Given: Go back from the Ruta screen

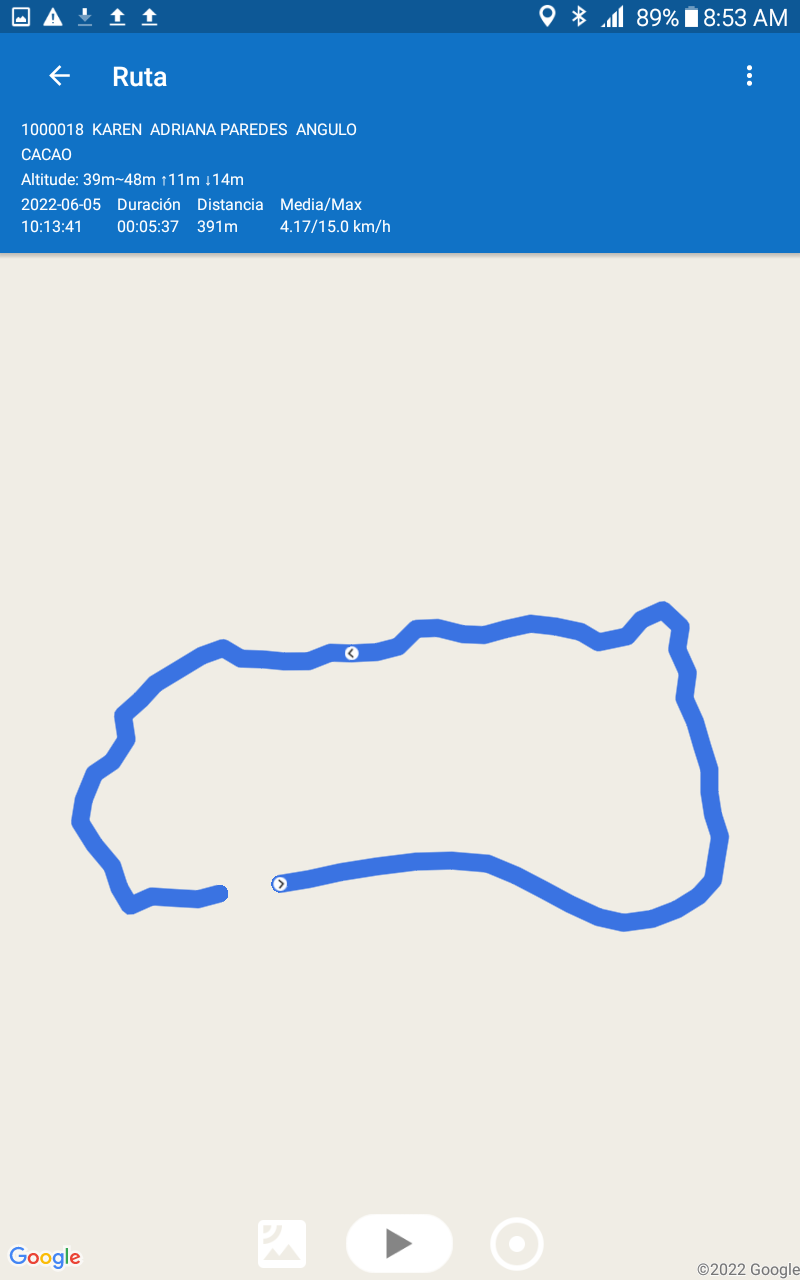Looking at the screenshot, I should tap(60, 76).
